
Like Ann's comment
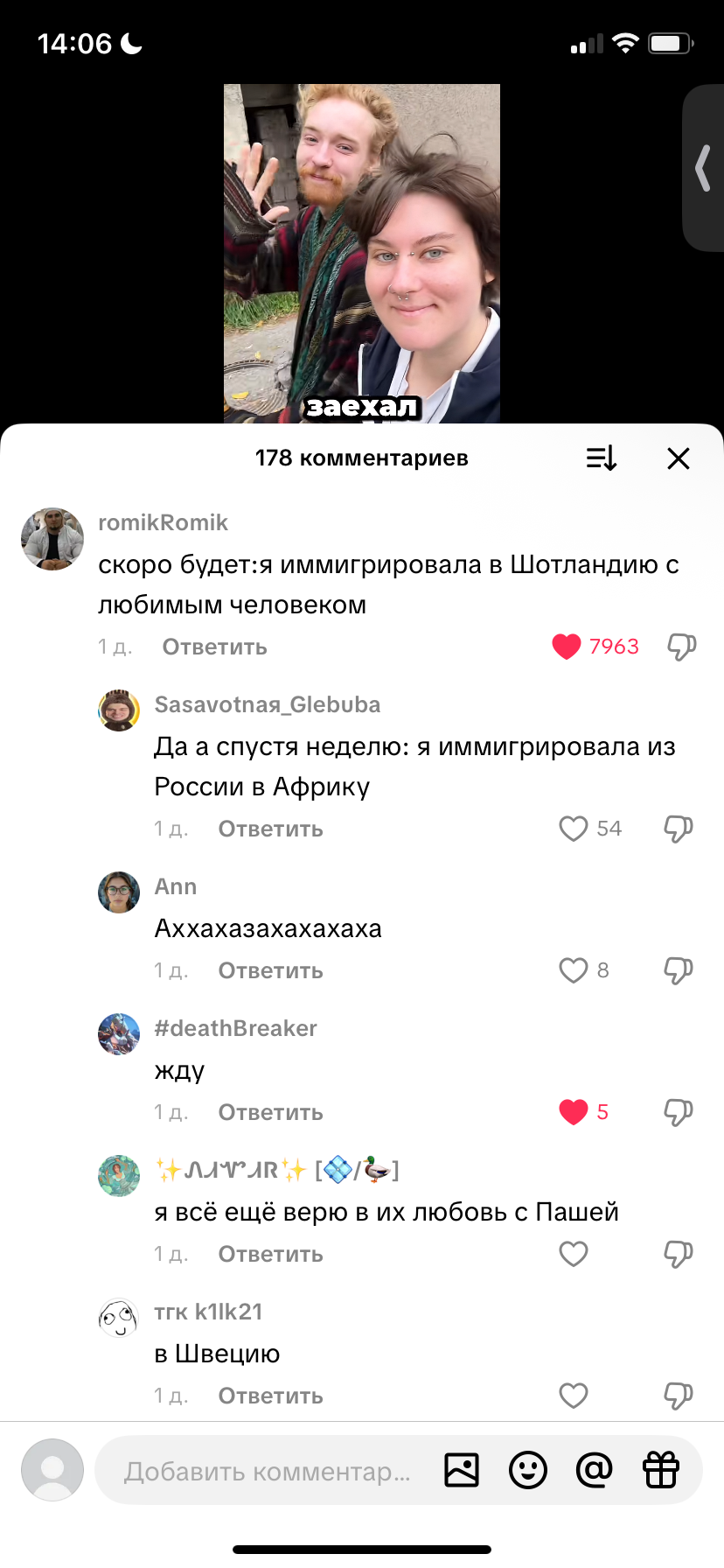point(574,970)
